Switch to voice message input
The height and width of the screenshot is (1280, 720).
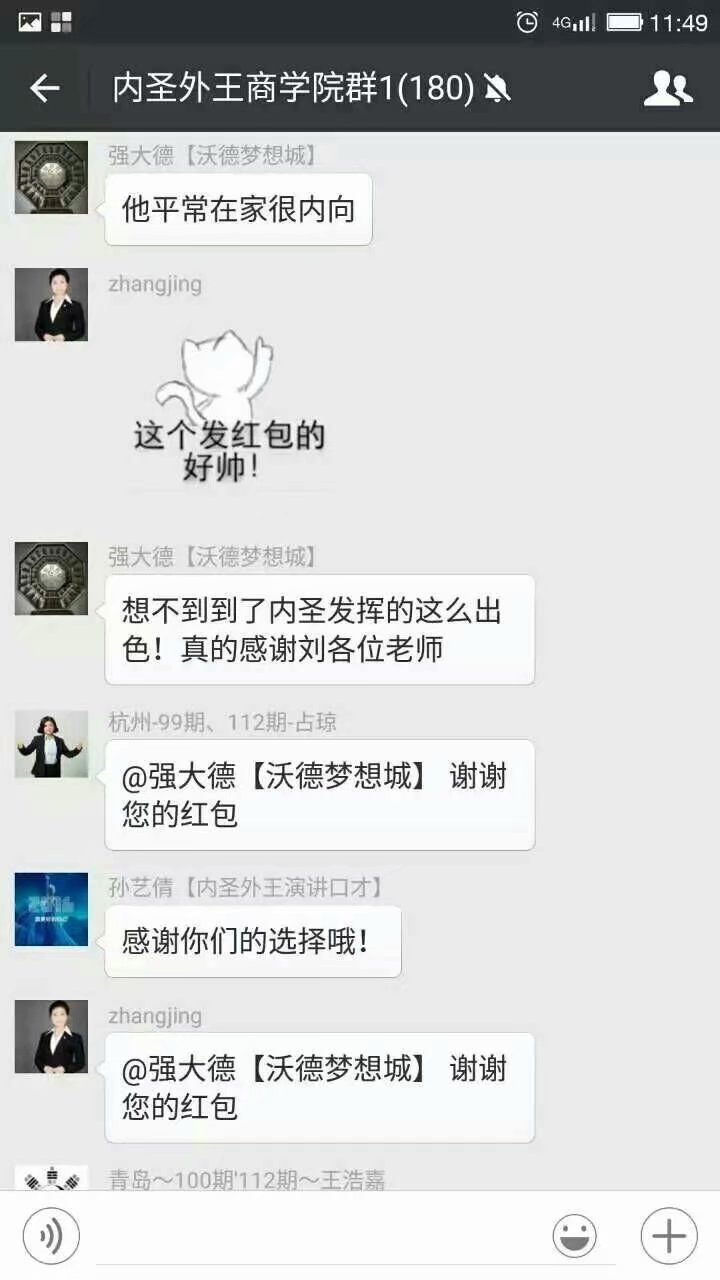[x=50, y=1236]
